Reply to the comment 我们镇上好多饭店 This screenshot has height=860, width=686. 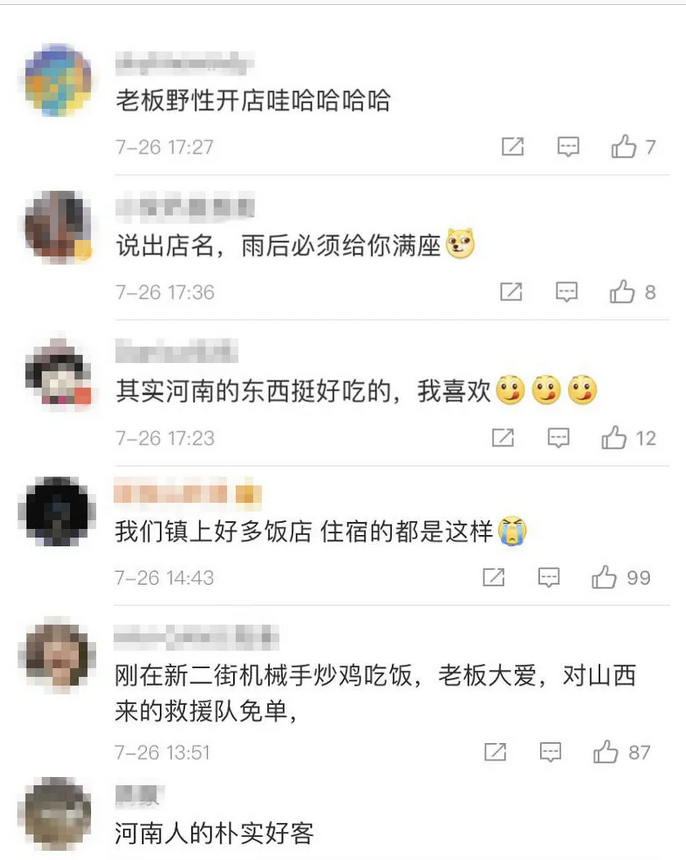pos(549,577)
